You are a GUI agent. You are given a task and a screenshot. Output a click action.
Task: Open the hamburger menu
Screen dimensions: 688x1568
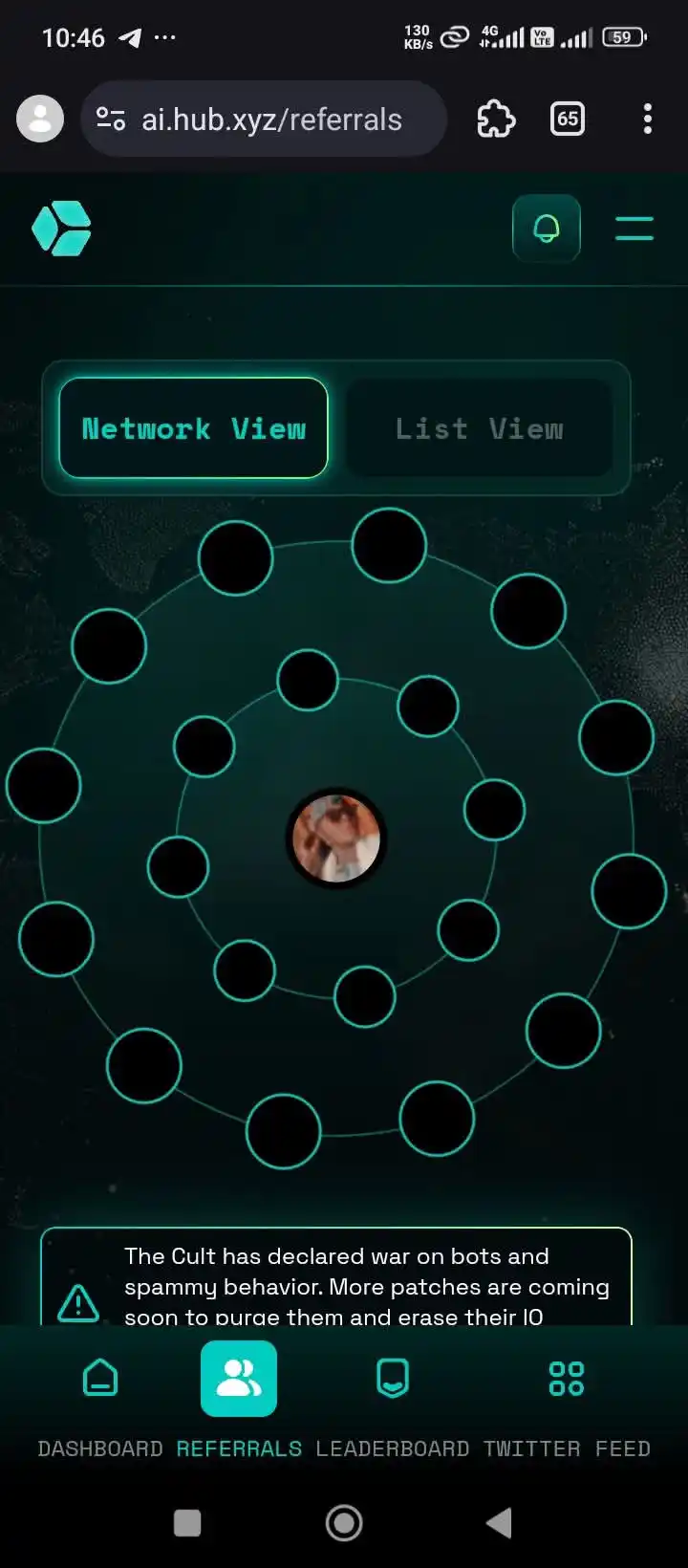click(x=634, y=228)
